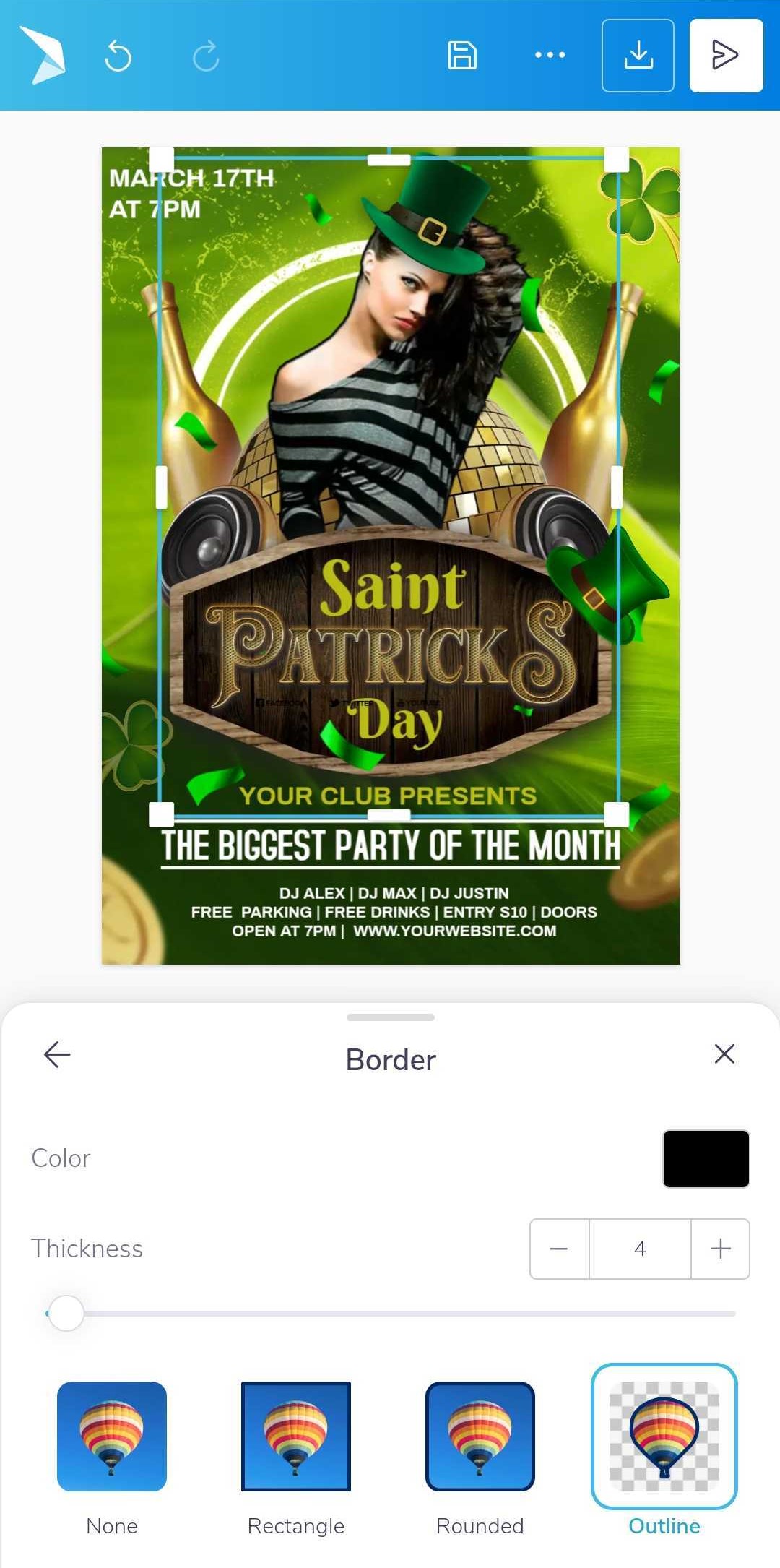
Task: Download the flyer design
Action: point(638,56)
